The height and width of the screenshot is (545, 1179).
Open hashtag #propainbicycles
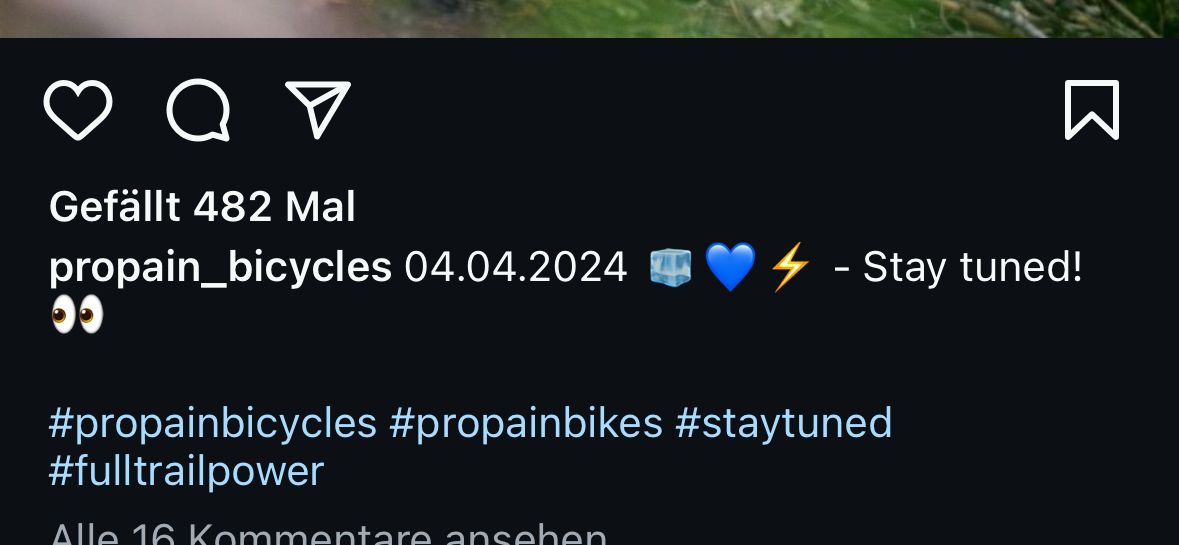[213, 423]
